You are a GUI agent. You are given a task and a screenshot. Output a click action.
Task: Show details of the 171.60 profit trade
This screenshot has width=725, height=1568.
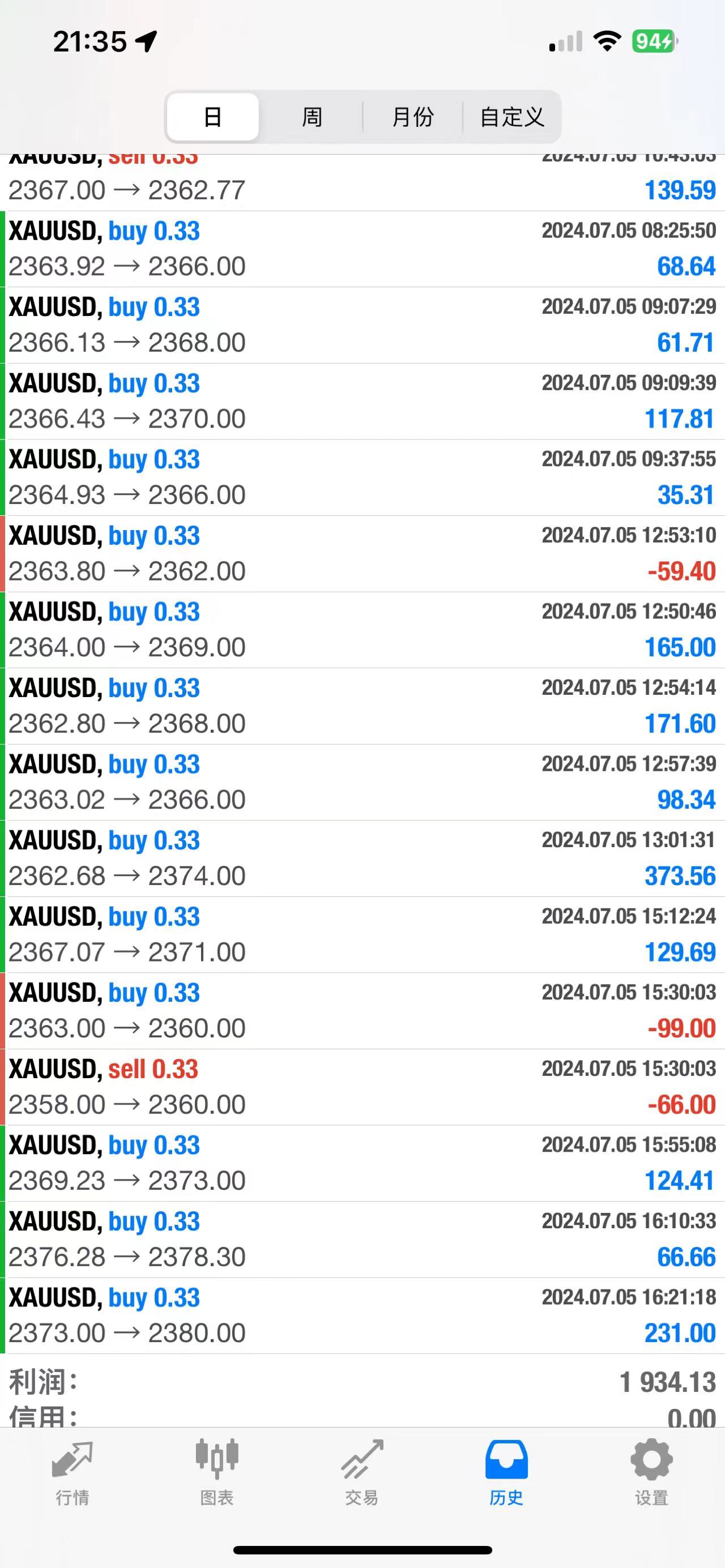[x=362, y=706]
